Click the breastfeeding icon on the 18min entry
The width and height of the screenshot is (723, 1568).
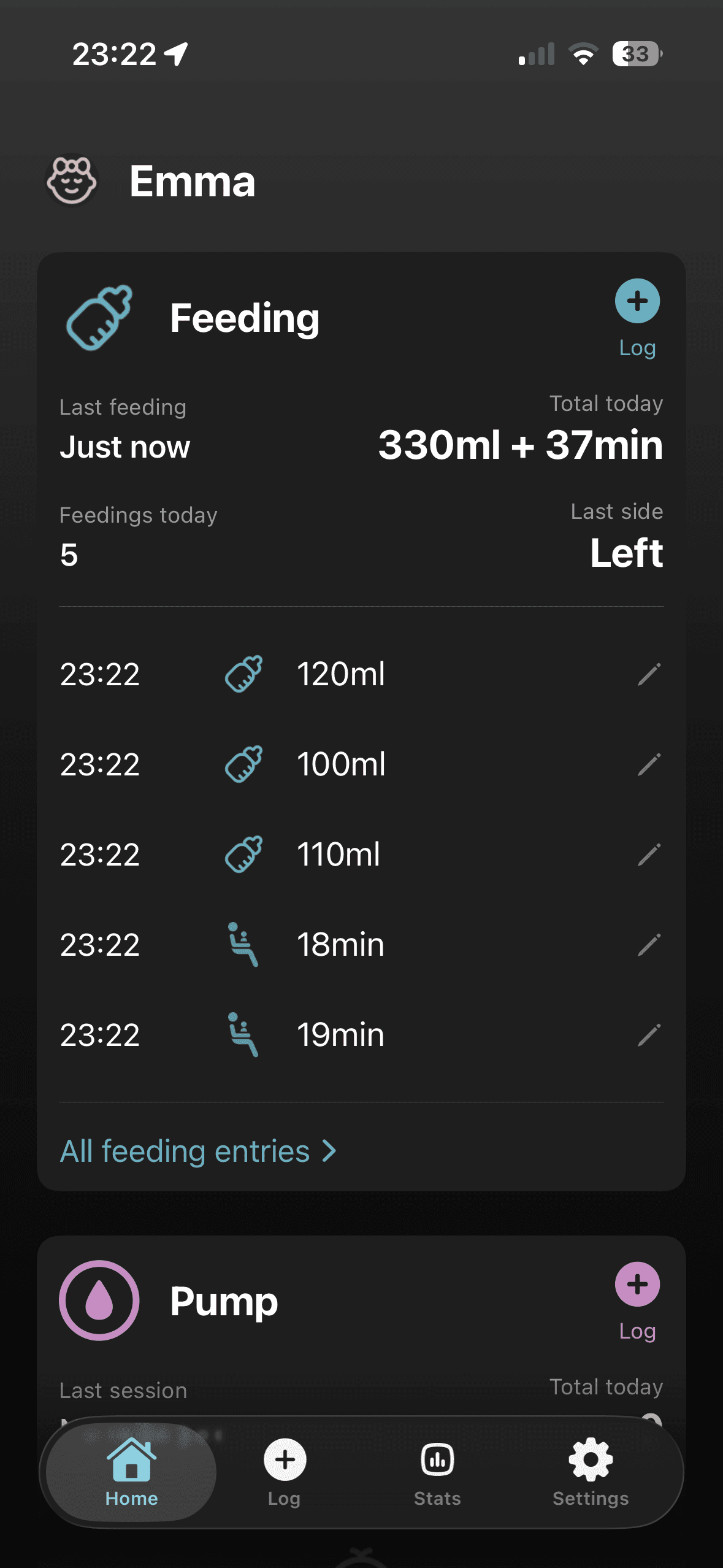(x=243, y=945)
